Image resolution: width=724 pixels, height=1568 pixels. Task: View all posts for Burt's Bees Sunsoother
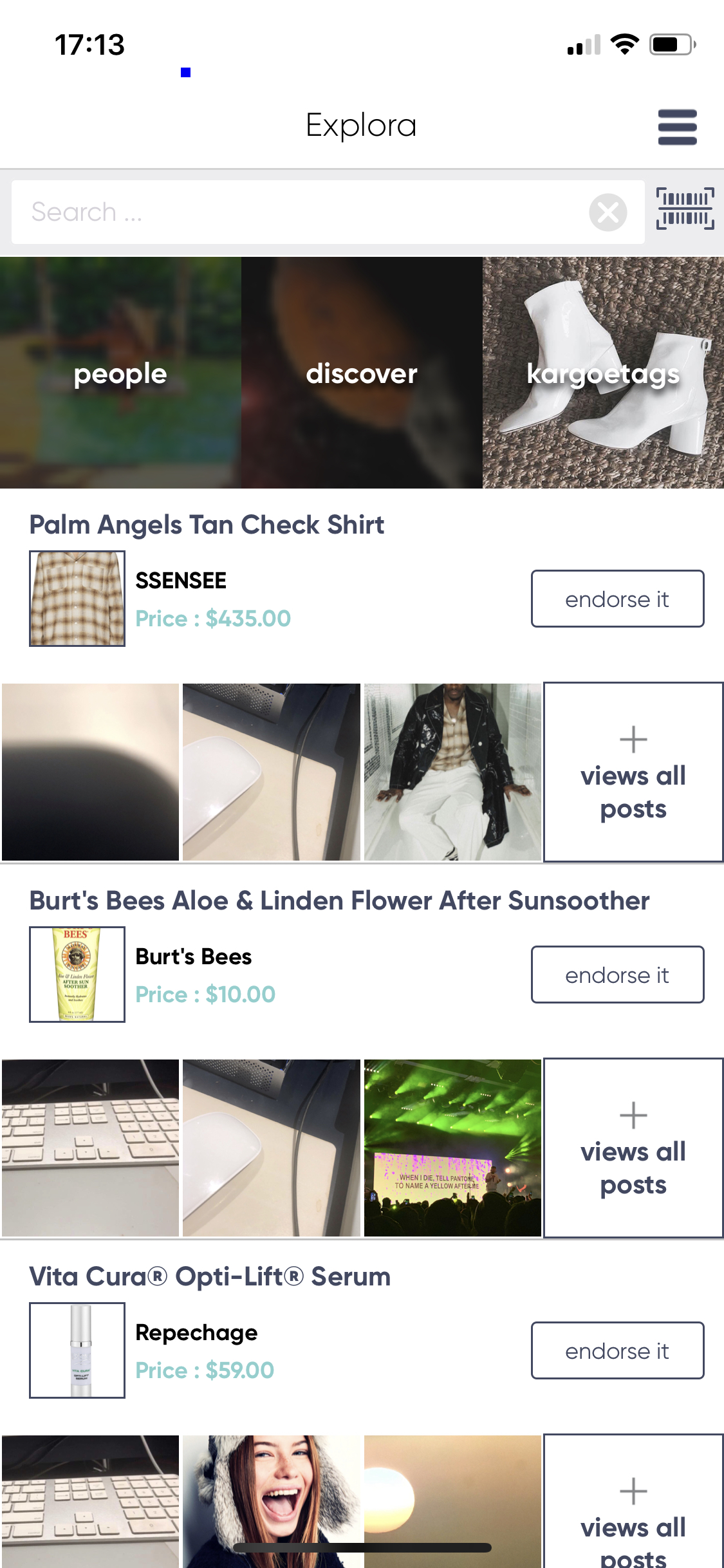pos(633,1148)
